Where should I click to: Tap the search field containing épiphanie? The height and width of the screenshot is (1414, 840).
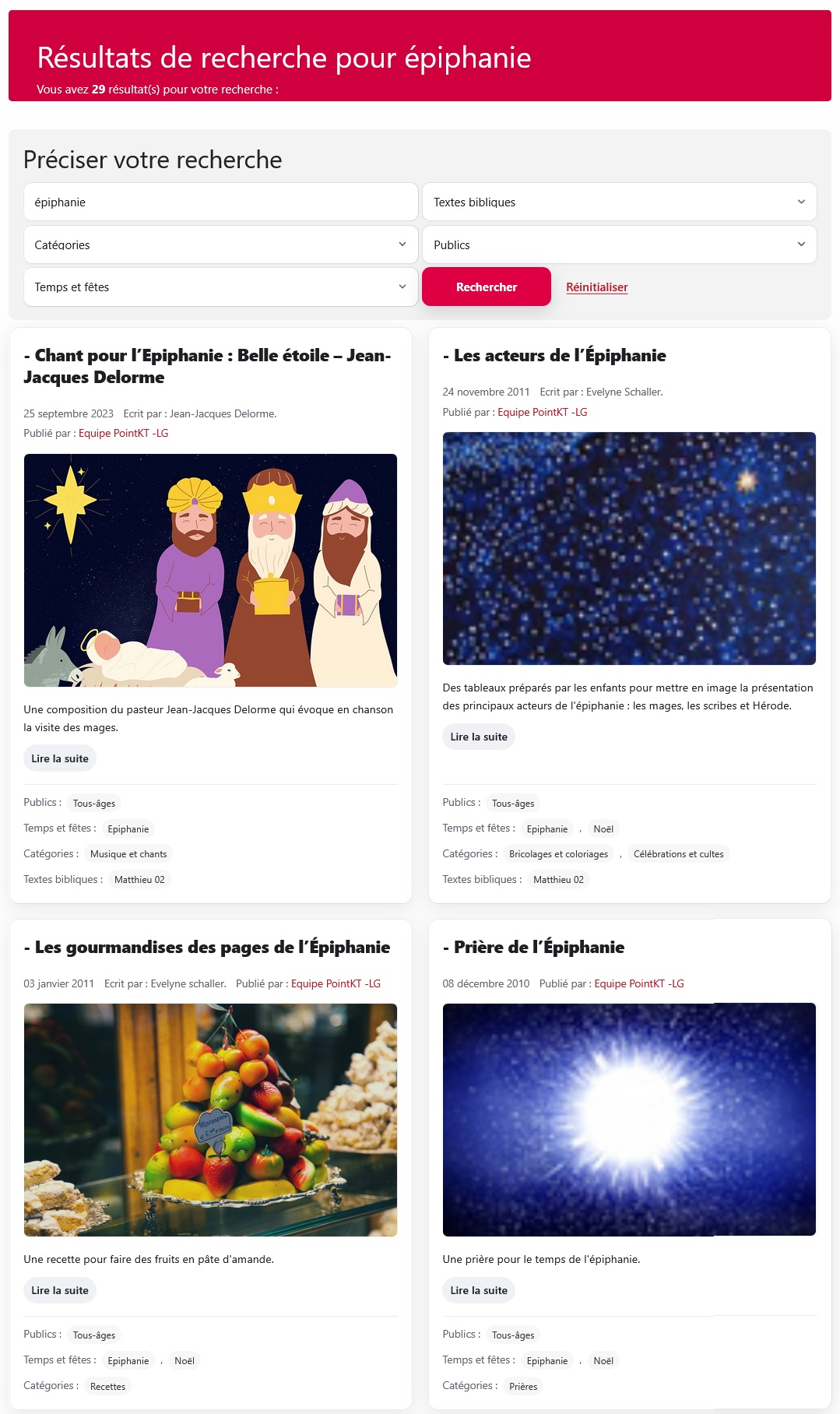(x=220, y=202)
